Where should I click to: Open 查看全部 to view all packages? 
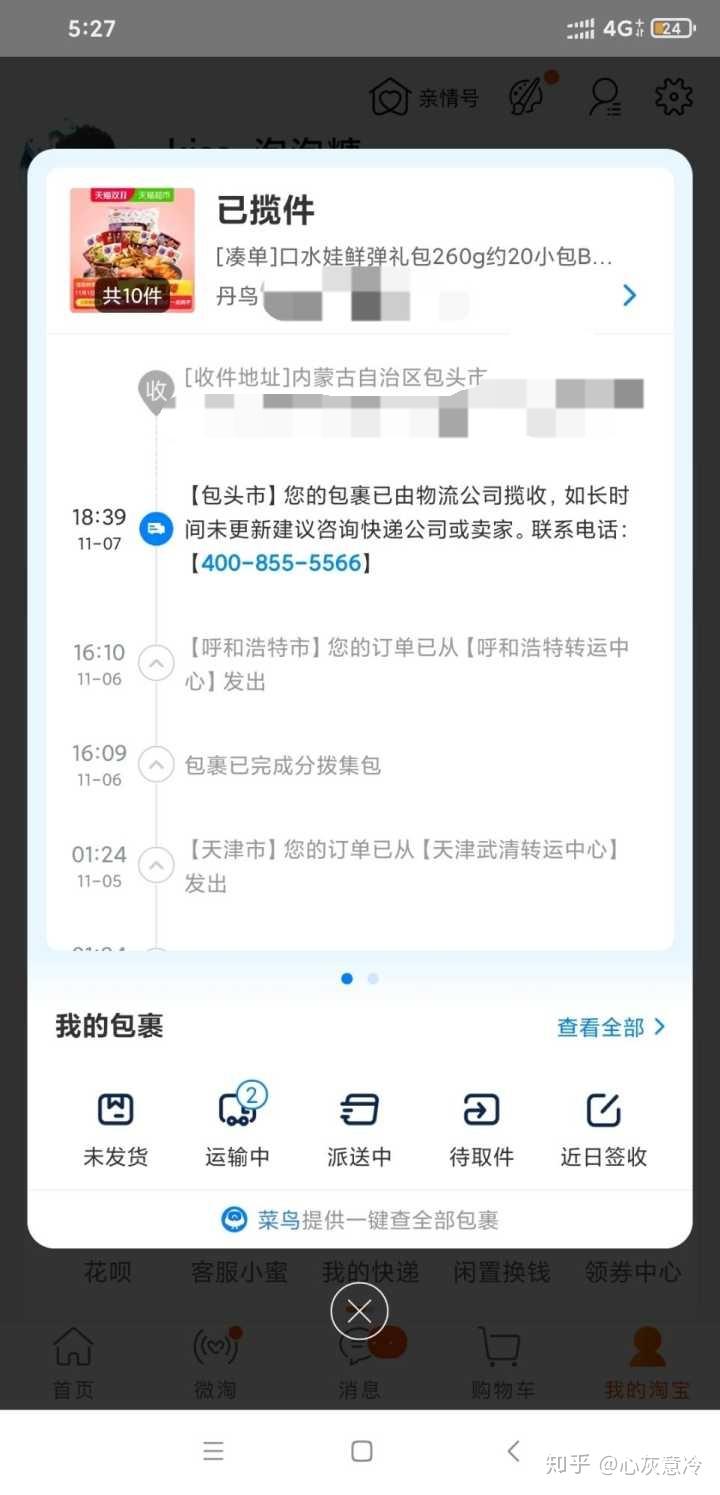(x=600, y=1026)
